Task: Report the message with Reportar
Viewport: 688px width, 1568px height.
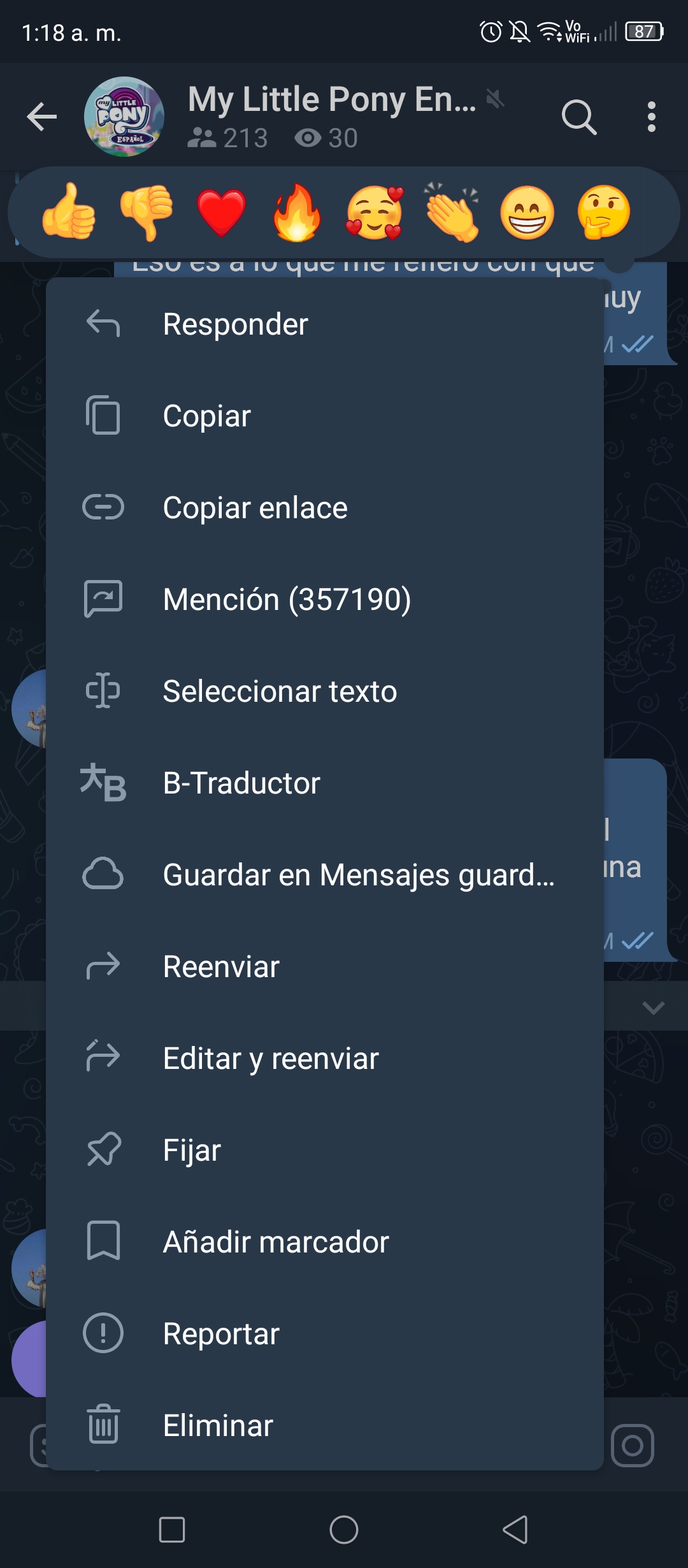Action: point(325,1333)
